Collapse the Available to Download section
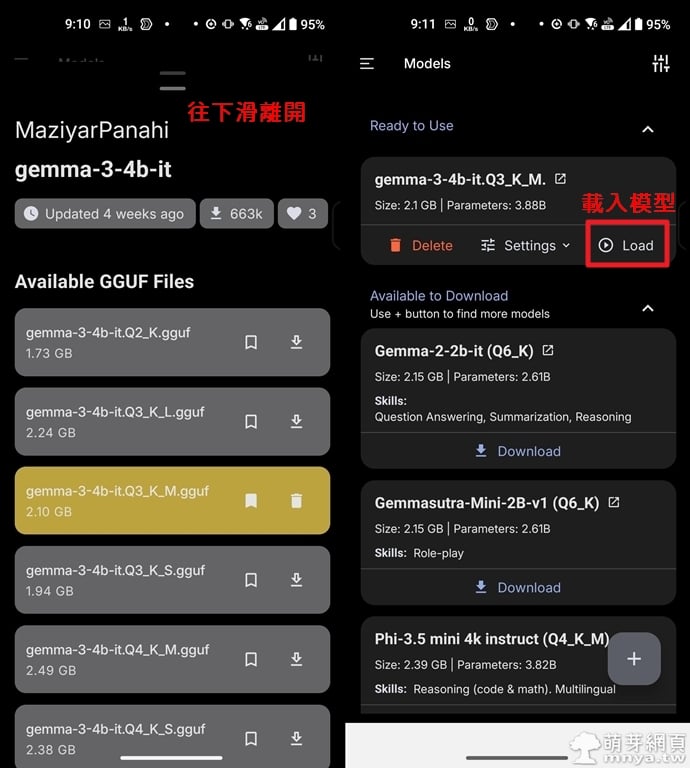The image size is (690, 768). [x=647, y=308]
